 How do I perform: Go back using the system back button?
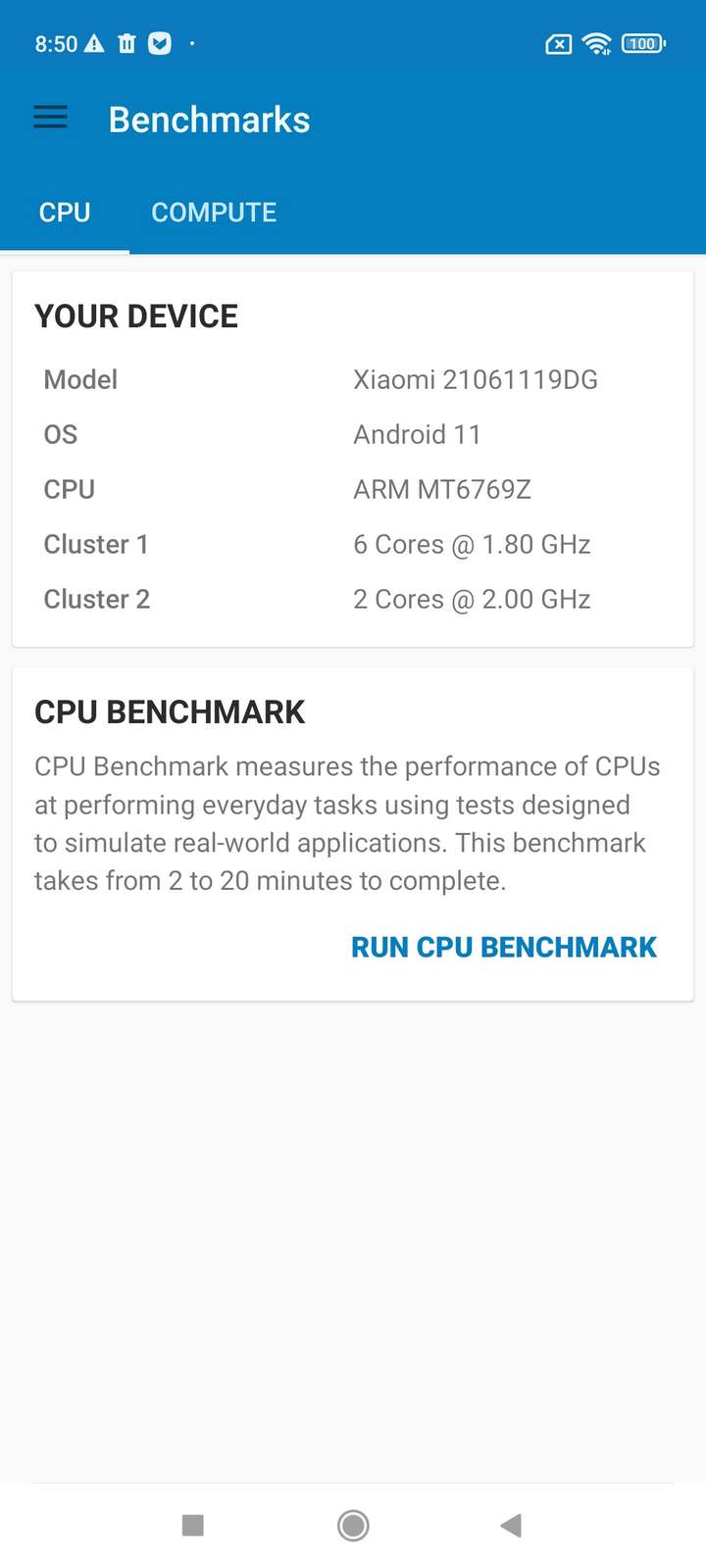pos(511,1525)
